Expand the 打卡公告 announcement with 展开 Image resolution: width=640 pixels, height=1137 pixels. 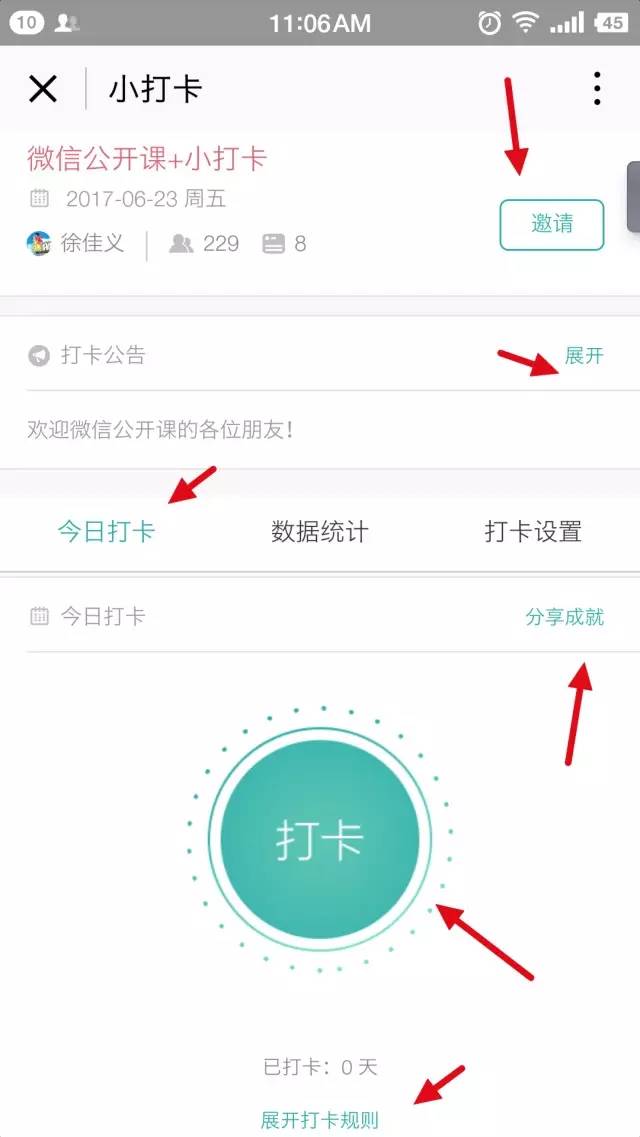click(583, 356)
